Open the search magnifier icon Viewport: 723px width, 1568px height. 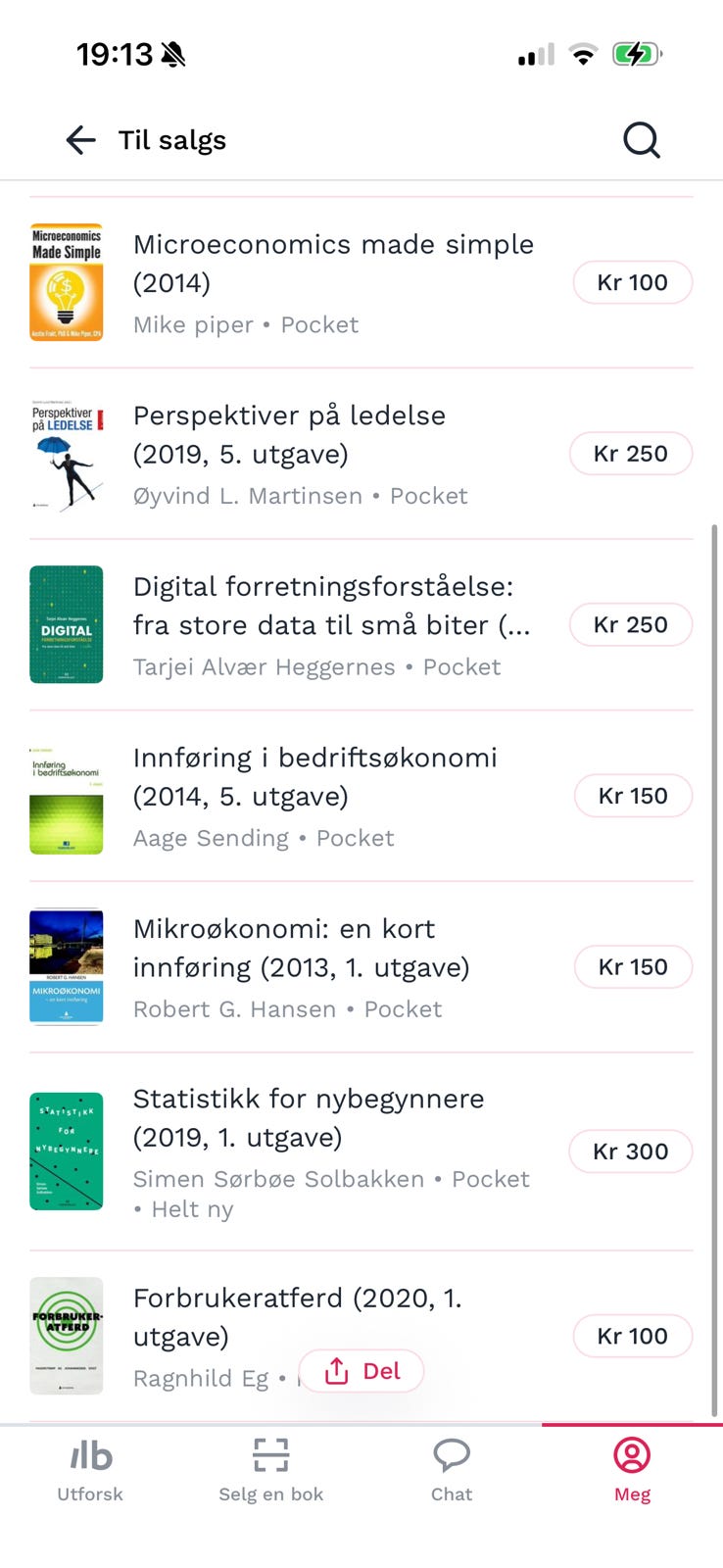coord(642,140)
